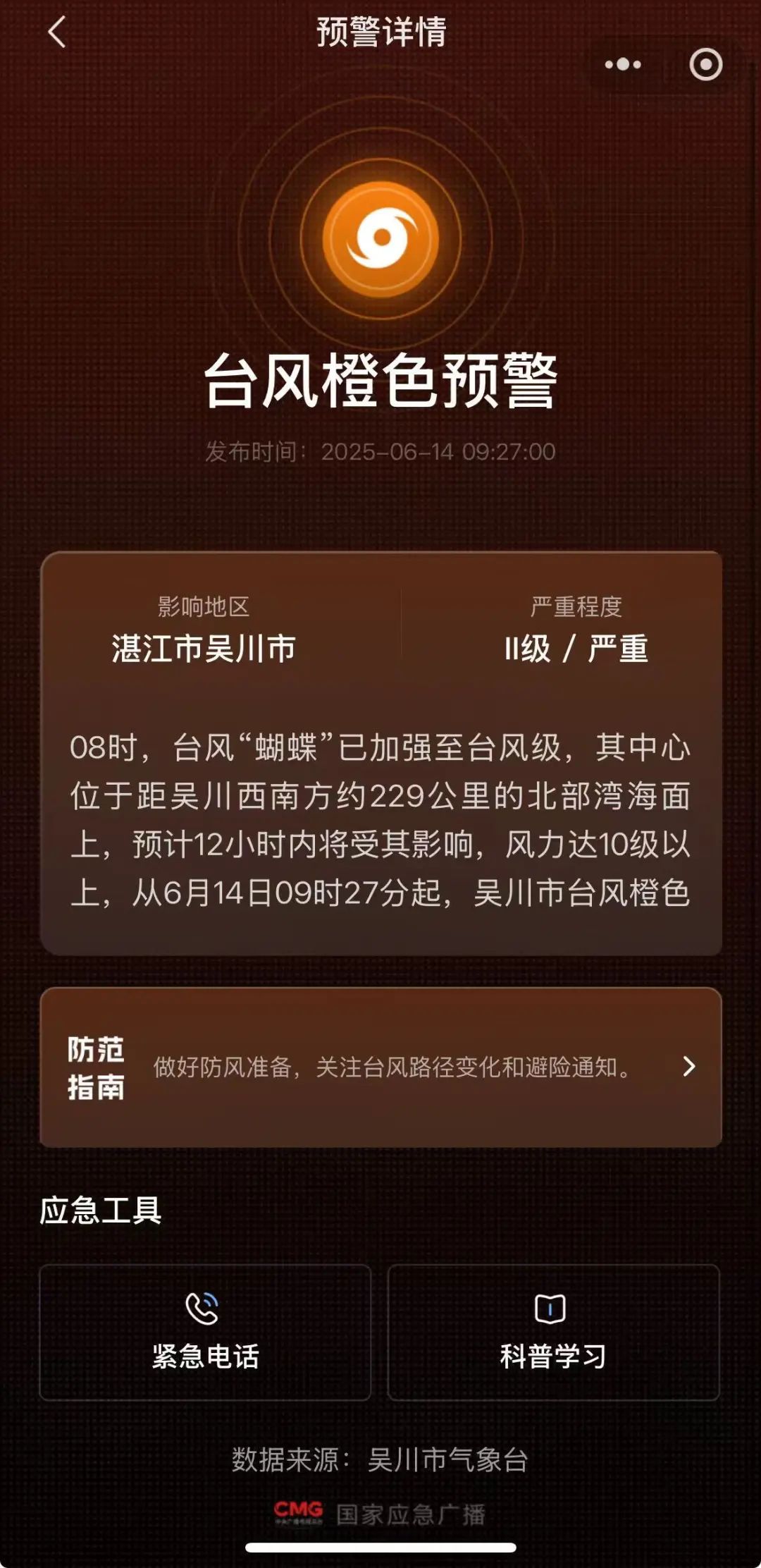Viewport: 761px width, 1568px height.
Task: Open the 科普学习 tool
Action: (x=553, y=1332)
